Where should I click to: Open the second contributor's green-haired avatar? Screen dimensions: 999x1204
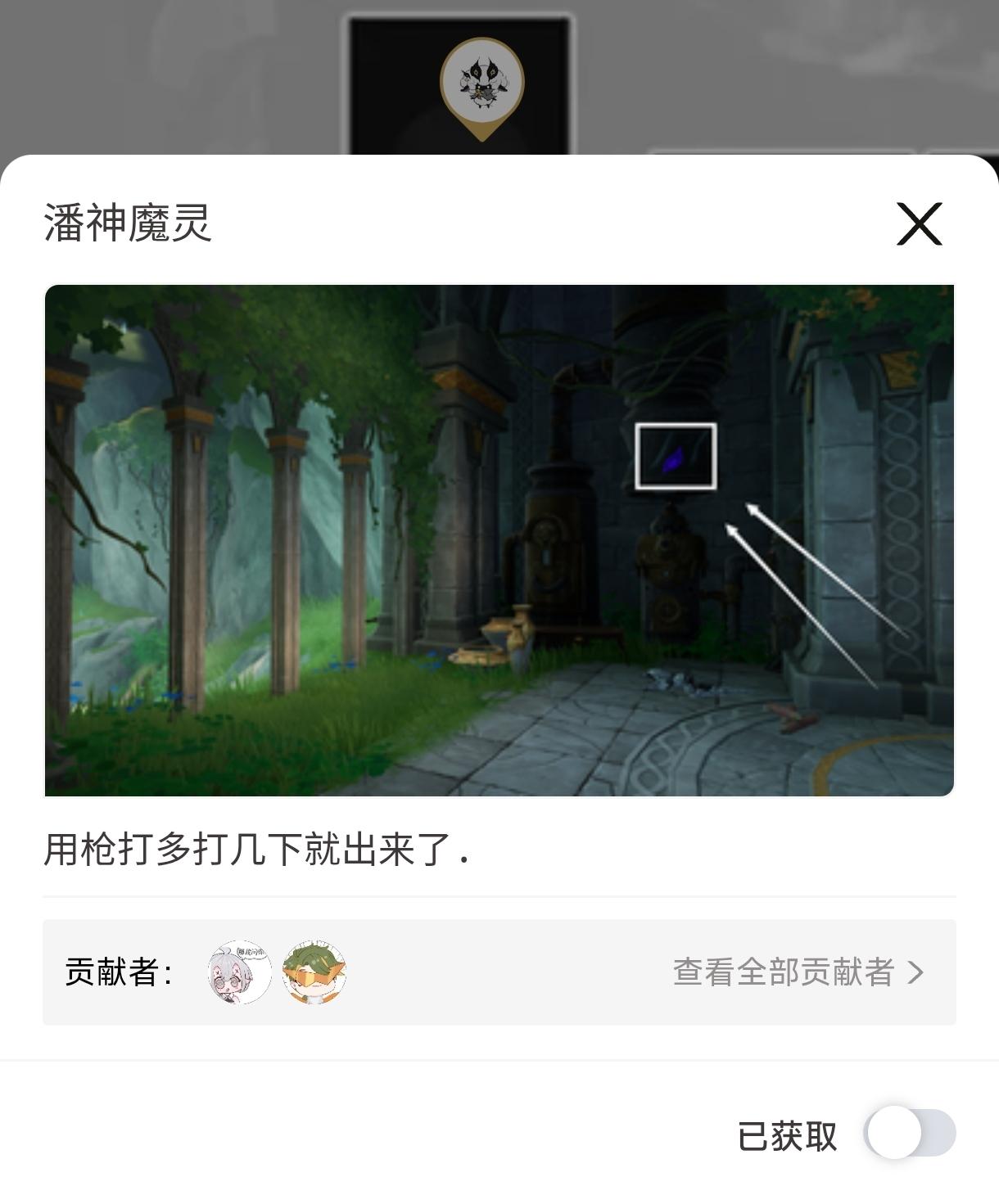point(314,972)
